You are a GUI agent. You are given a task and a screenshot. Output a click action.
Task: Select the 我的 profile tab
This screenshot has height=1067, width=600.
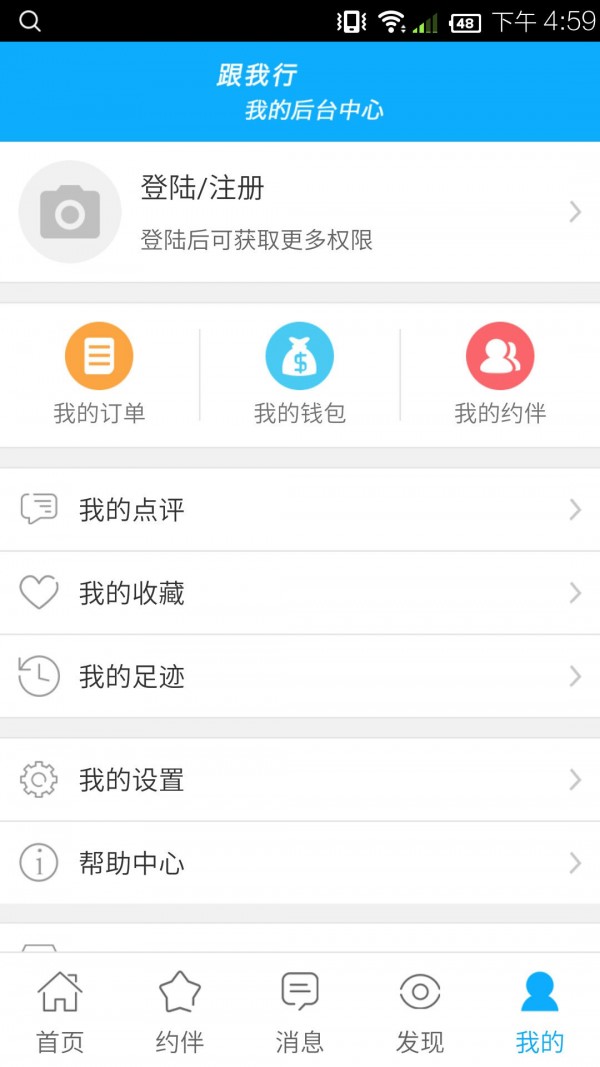539,1011
